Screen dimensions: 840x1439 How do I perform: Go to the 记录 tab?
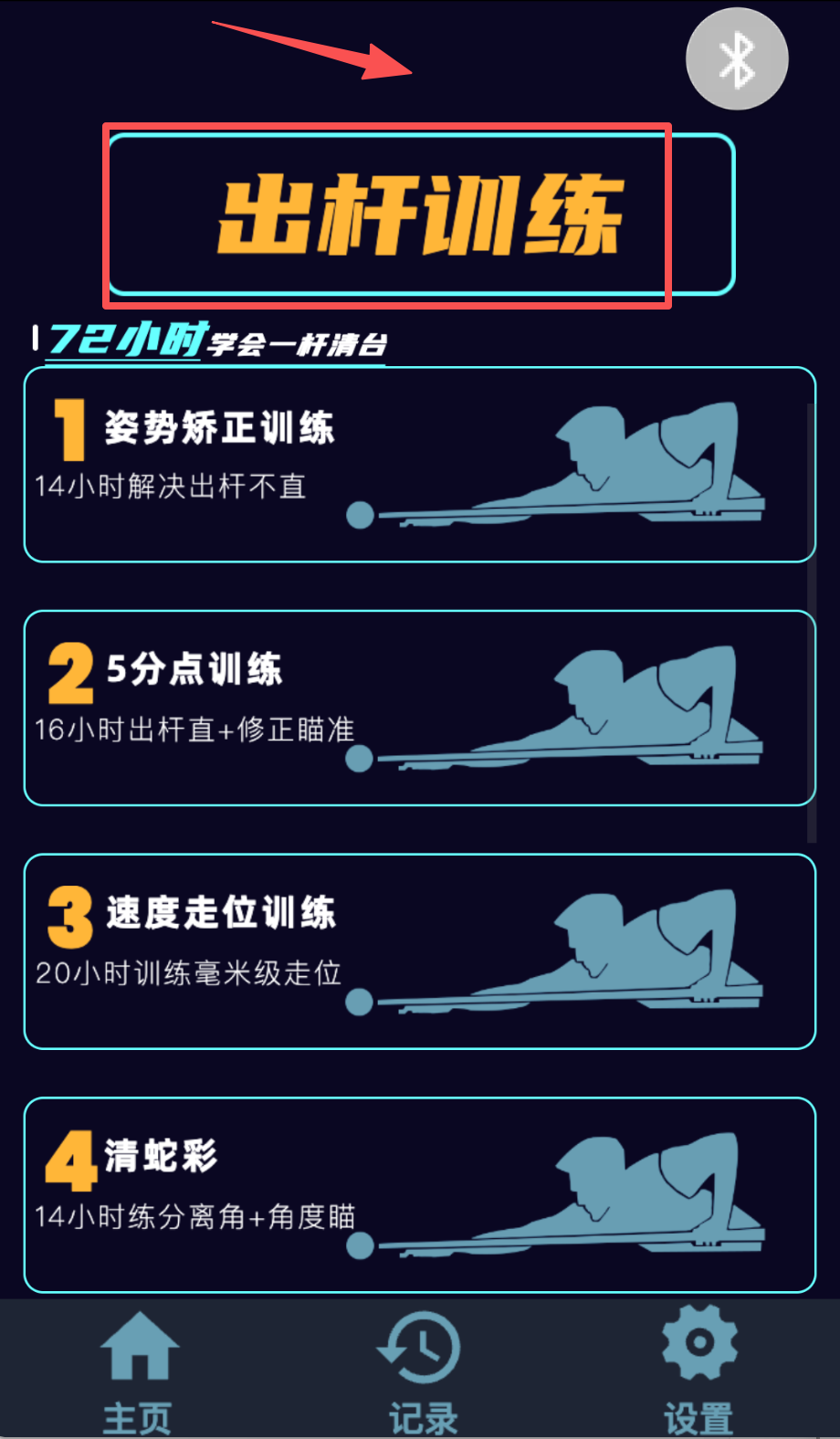tap(421, 1370)
